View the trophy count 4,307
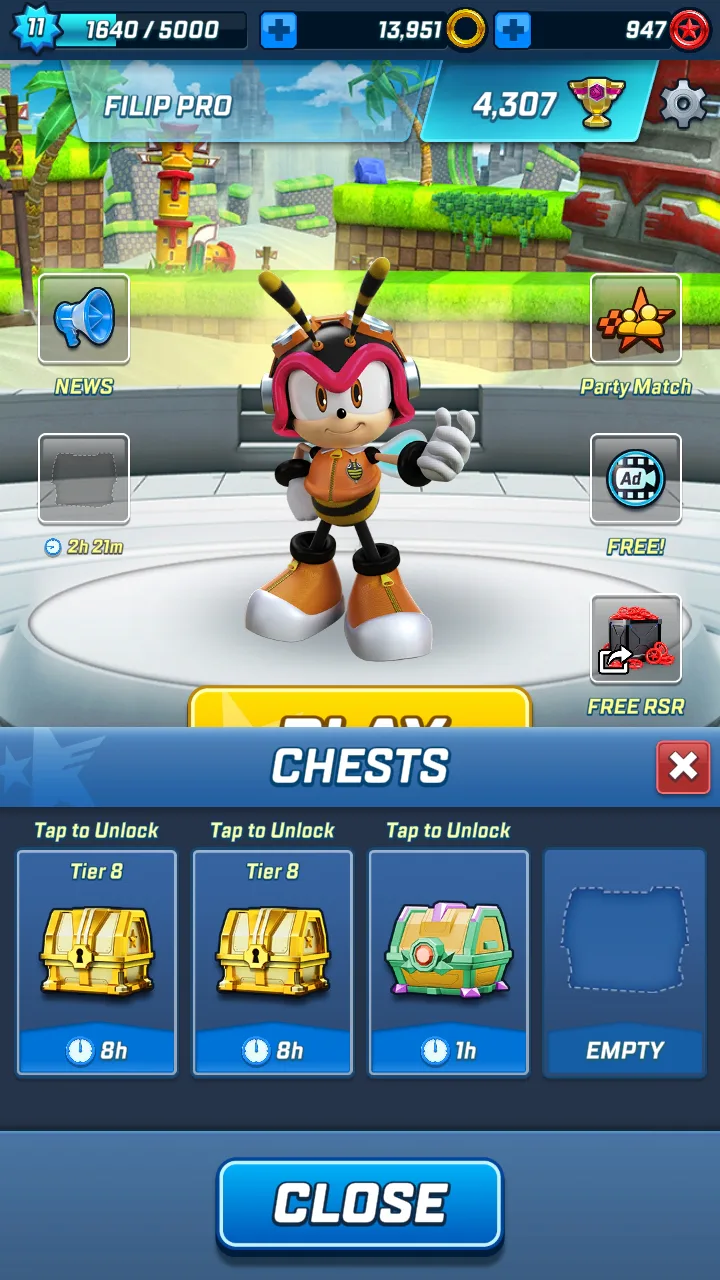This screenshot has width=720, height=1280. coord(540,104)
